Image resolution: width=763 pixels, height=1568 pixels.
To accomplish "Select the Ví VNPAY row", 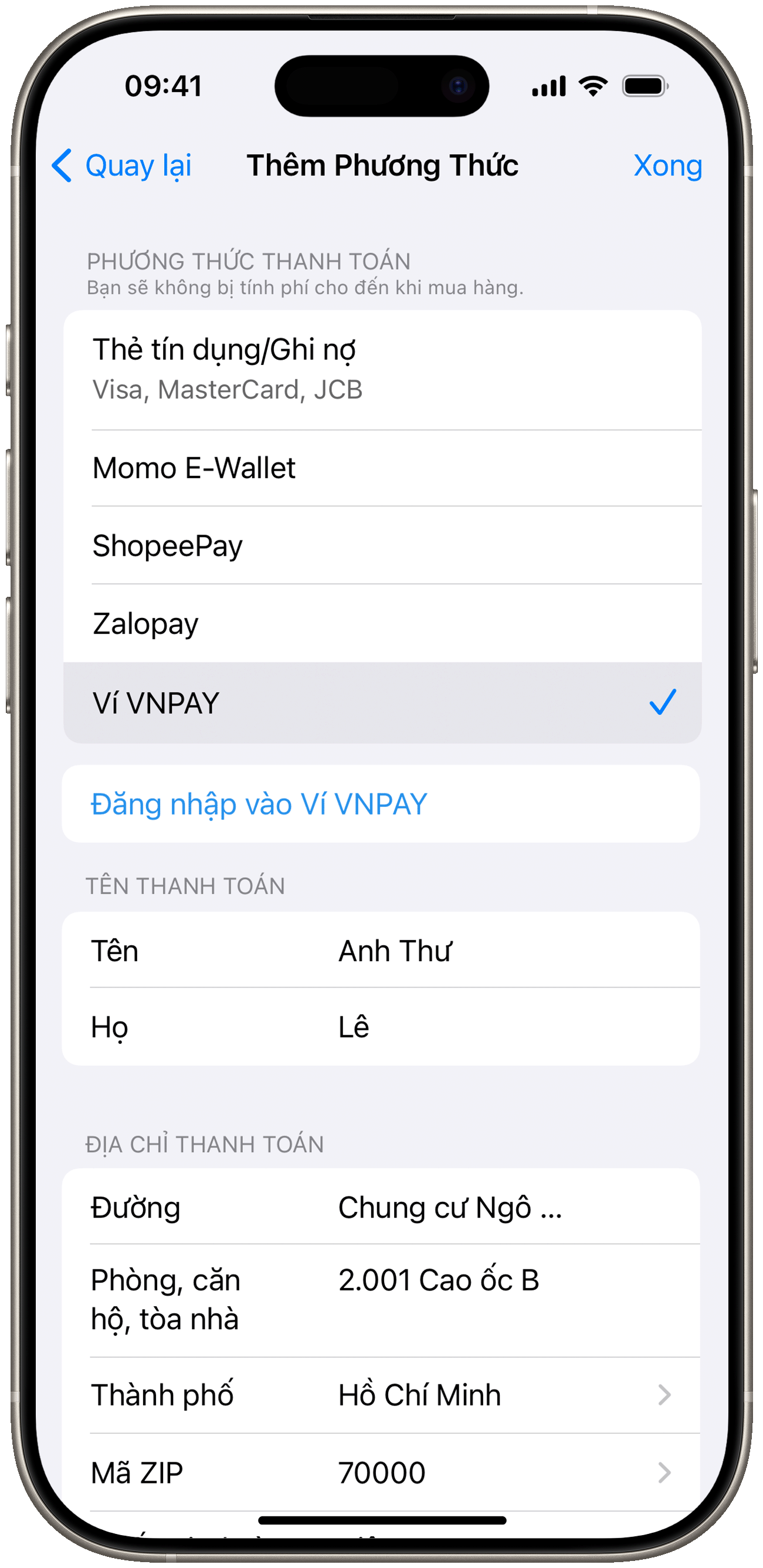I will pyautogui.click(x=381, y=702).
